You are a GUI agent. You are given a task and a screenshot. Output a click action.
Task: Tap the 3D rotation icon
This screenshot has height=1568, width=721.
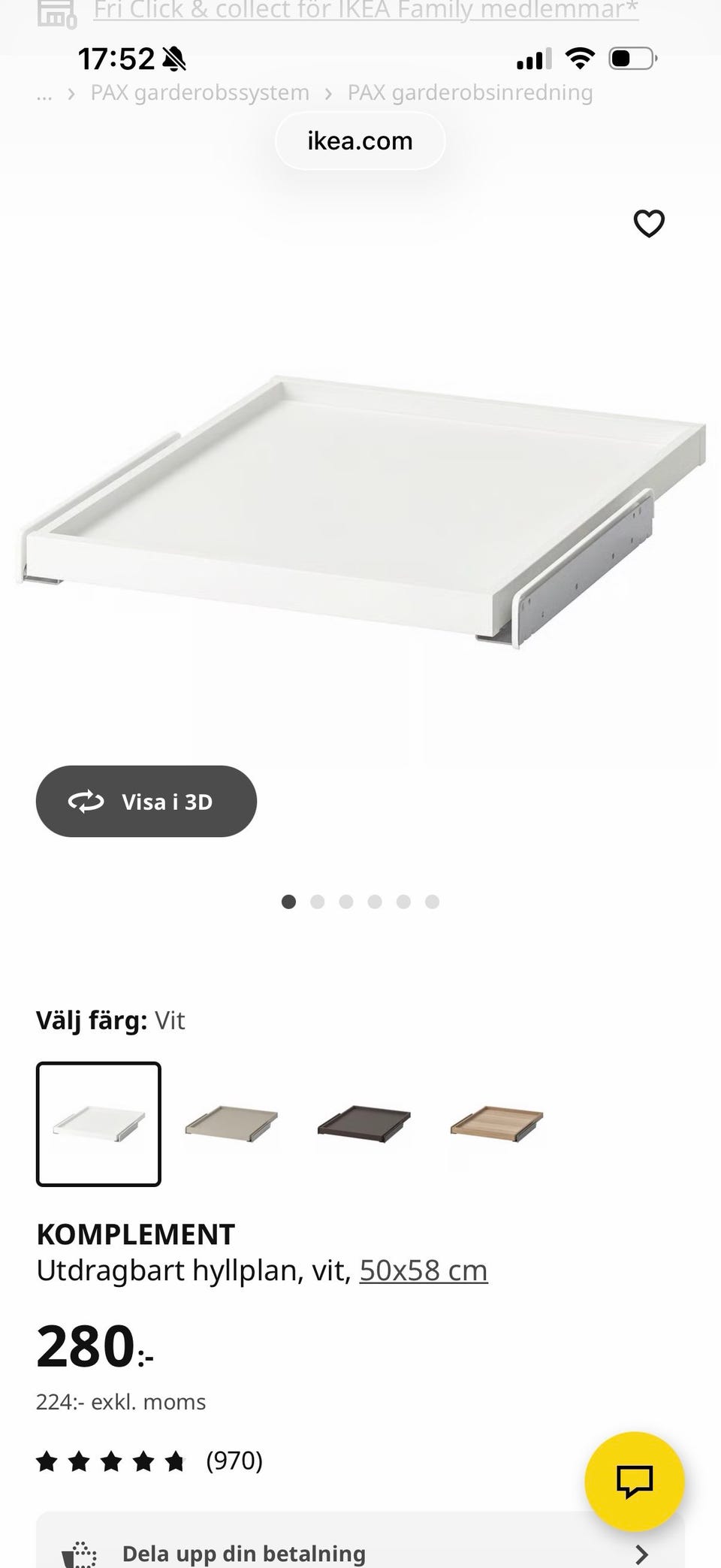click(x=86, y=801)
